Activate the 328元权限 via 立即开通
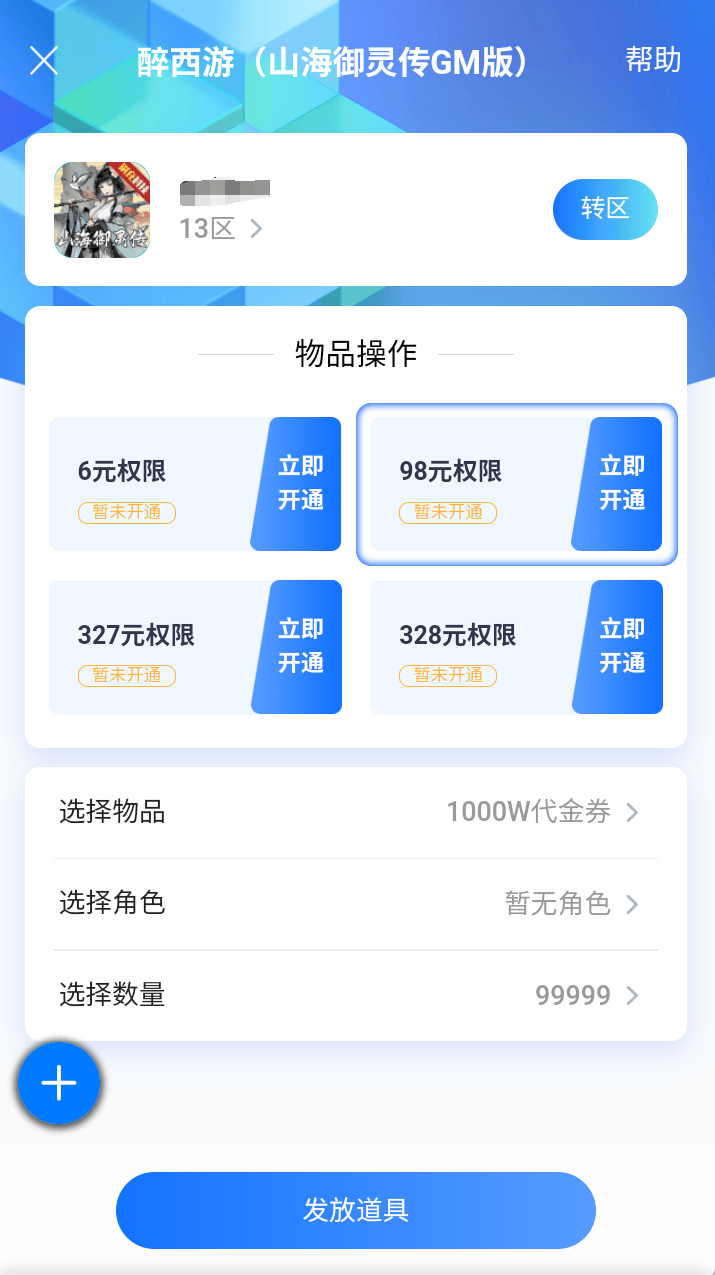Screen dimensions: 715x1275 621,646
